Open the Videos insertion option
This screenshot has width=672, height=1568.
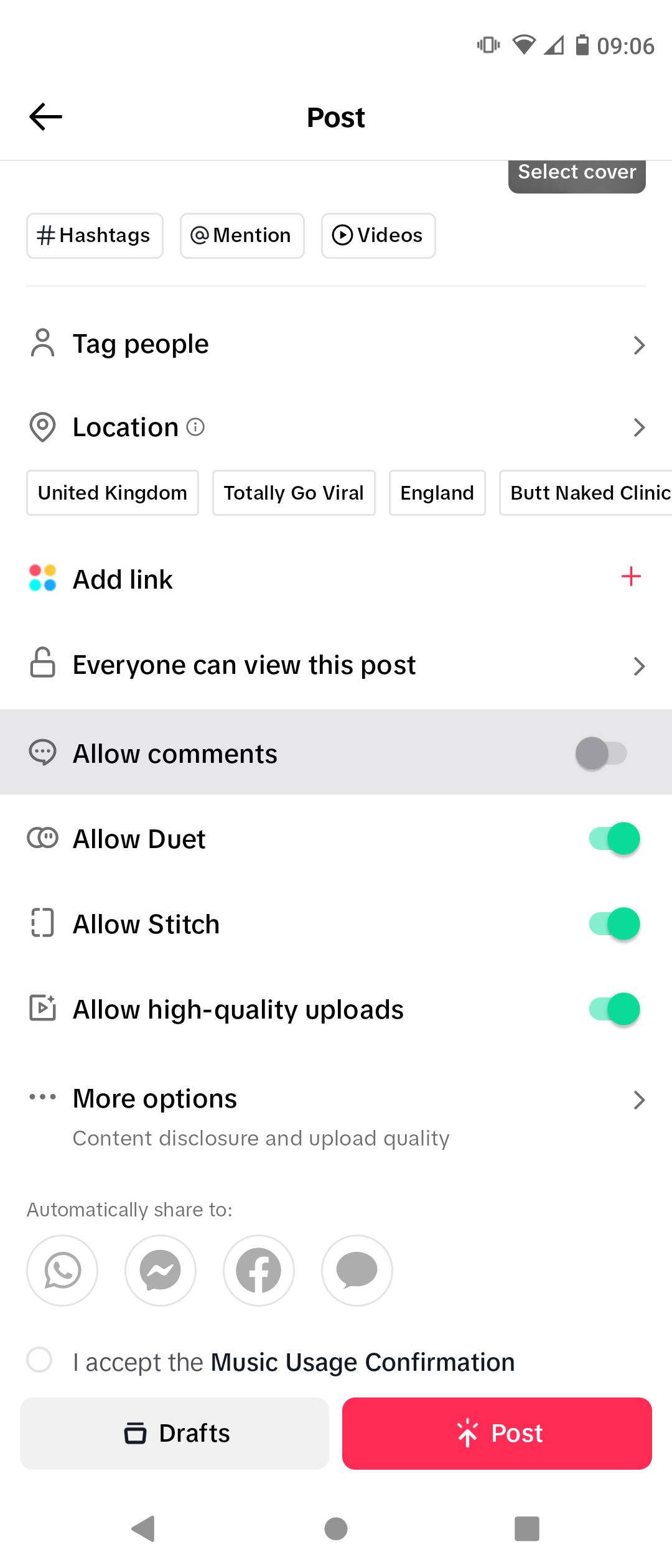[x=378, y=235]
